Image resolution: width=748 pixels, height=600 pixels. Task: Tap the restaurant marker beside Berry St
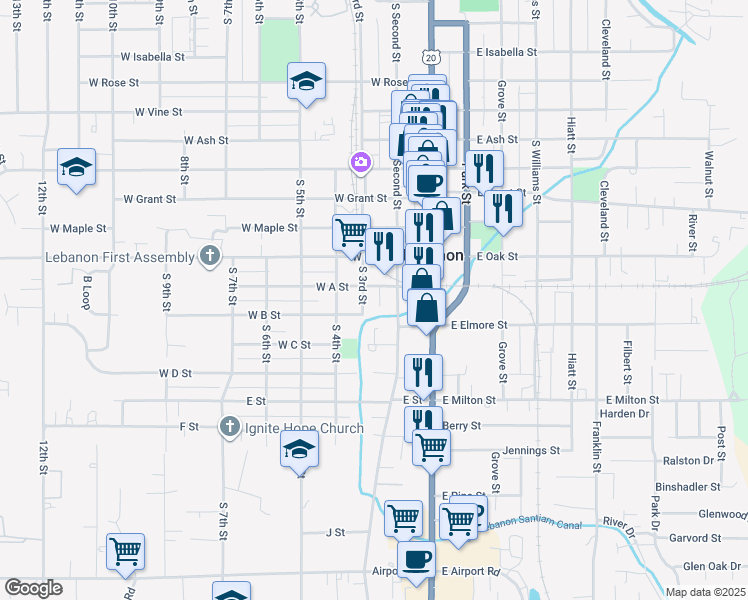pyautogui.click(x=423, y=422)
